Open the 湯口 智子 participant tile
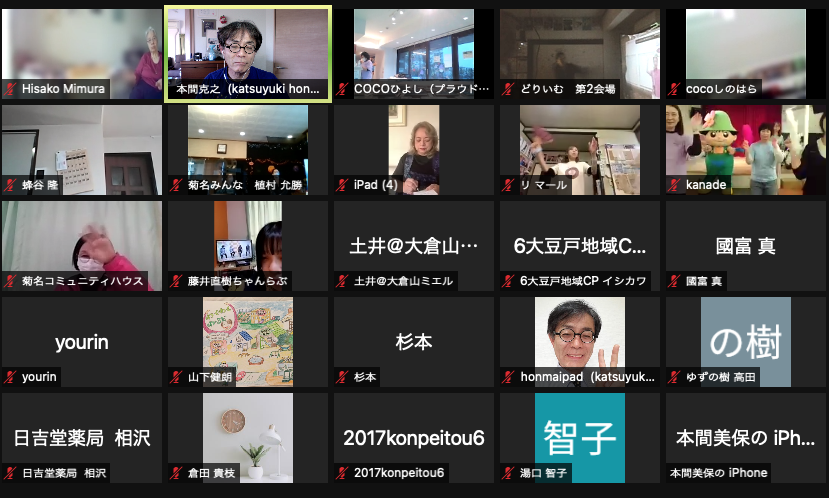The height and width of the screenshot is (498, 829). 580,437
